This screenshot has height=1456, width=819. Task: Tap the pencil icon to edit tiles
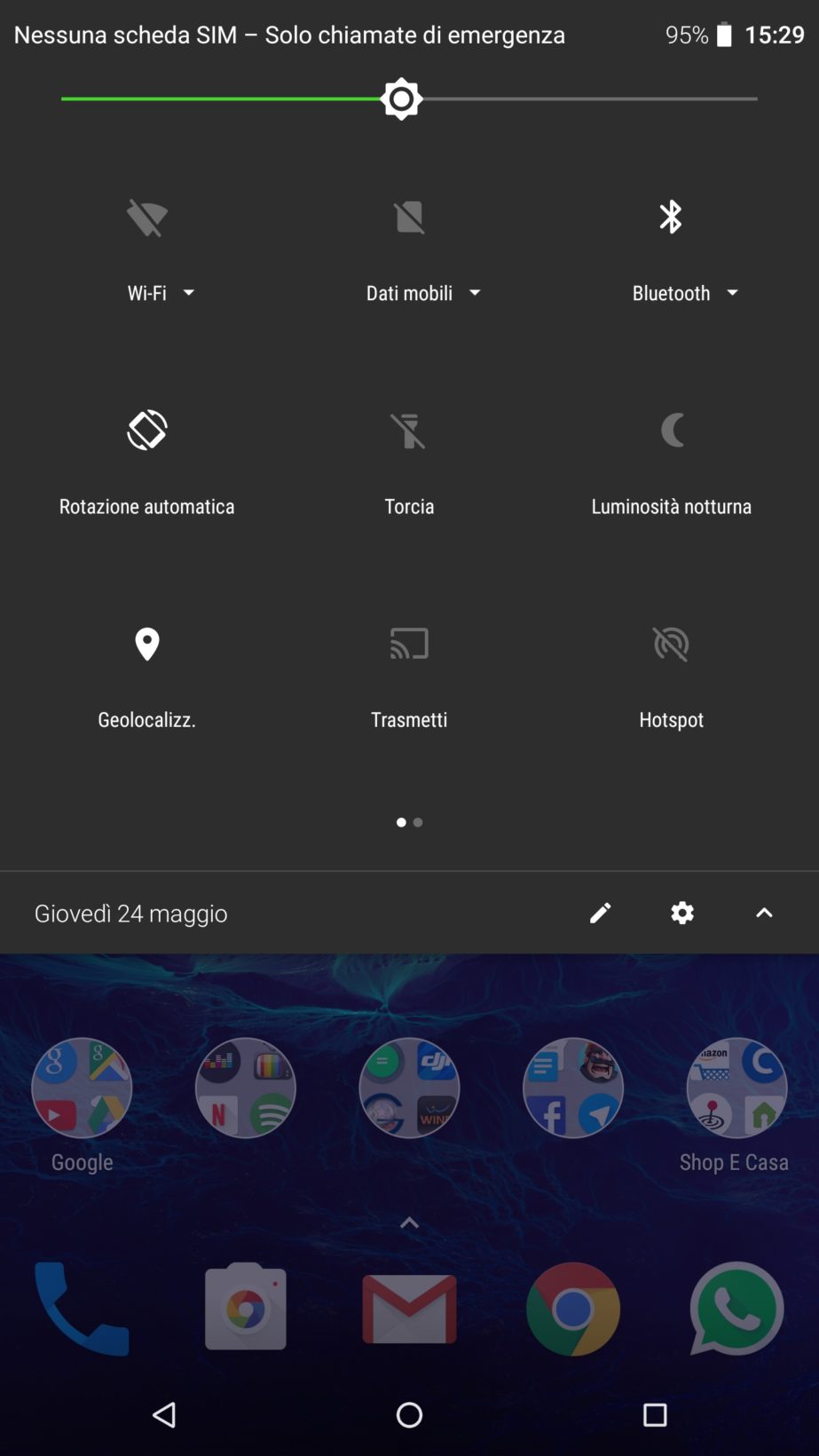pos(601,913)
